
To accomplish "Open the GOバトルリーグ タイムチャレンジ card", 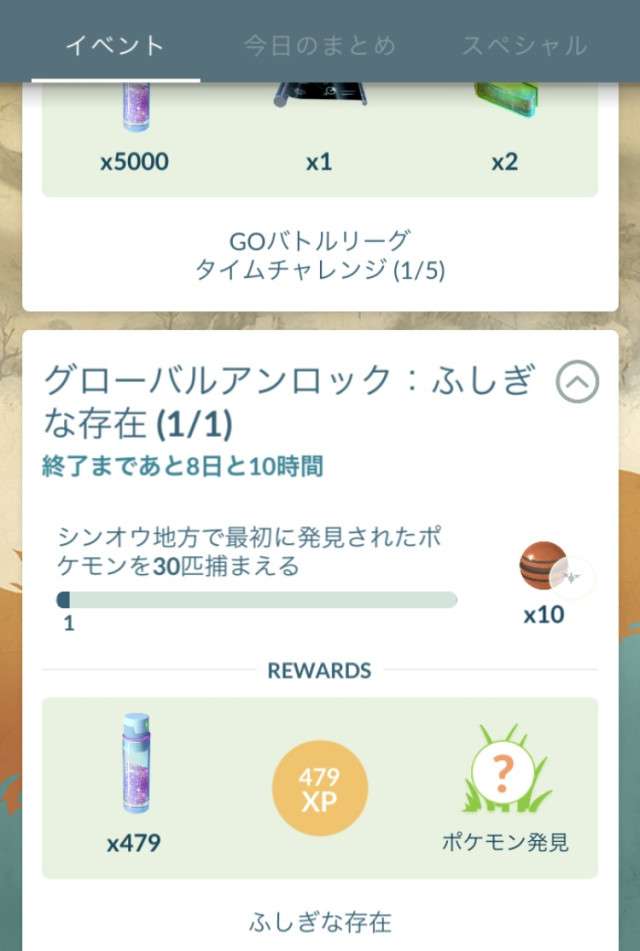I will (319, 255).
